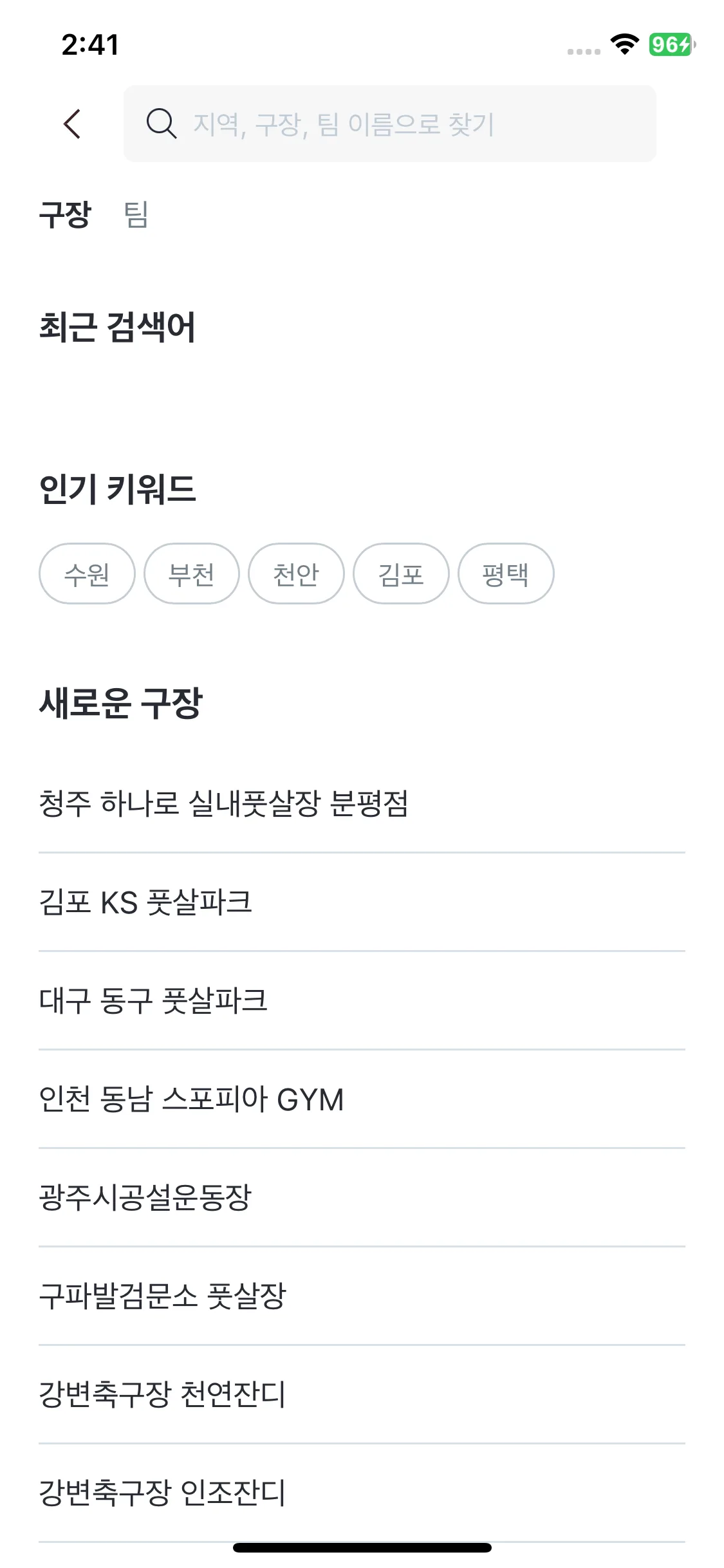
Task: View 광주시공설운동장 details
Action: click(145, 1197)
